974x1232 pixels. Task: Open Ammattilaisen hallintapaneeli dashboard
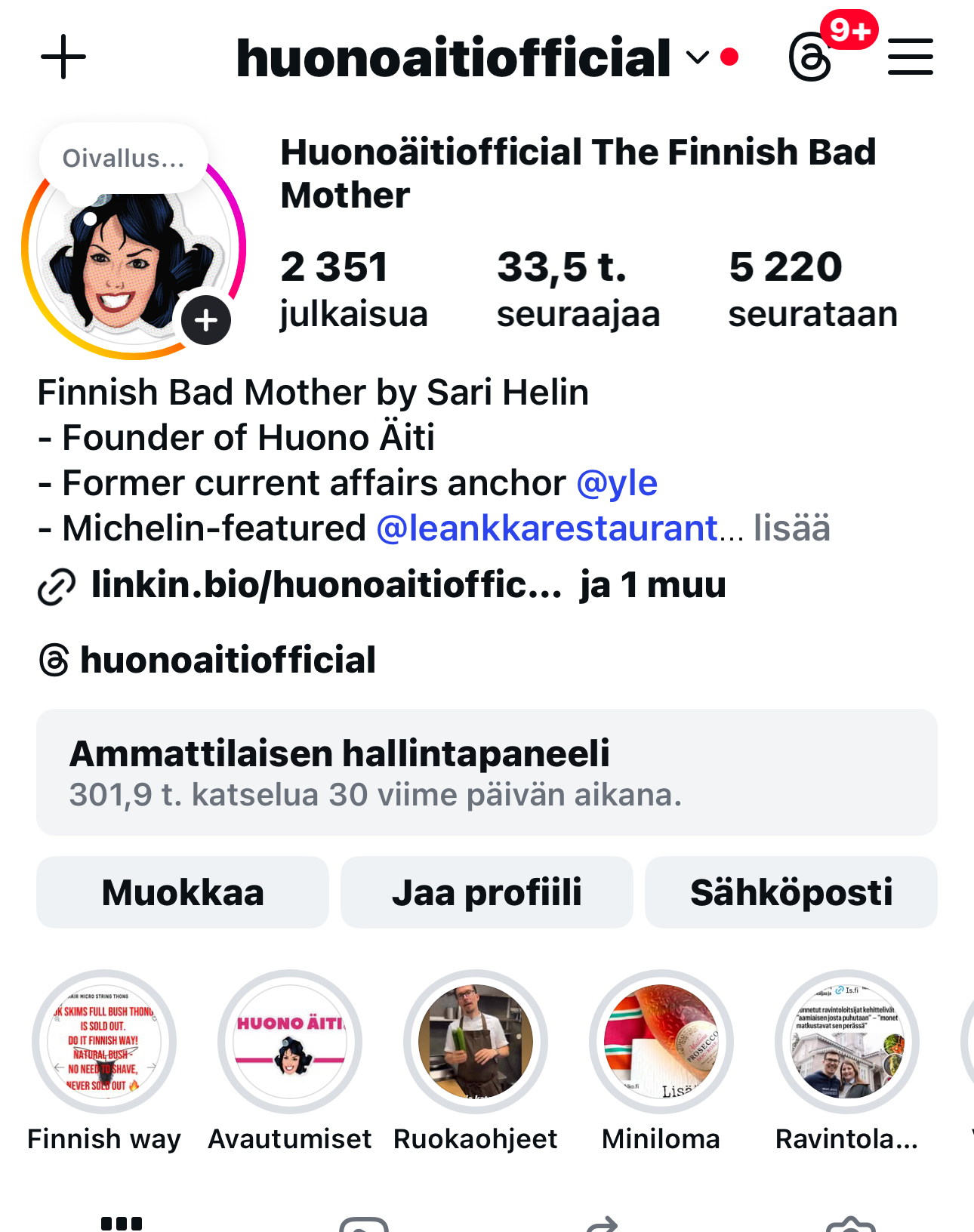click(487, 772)
